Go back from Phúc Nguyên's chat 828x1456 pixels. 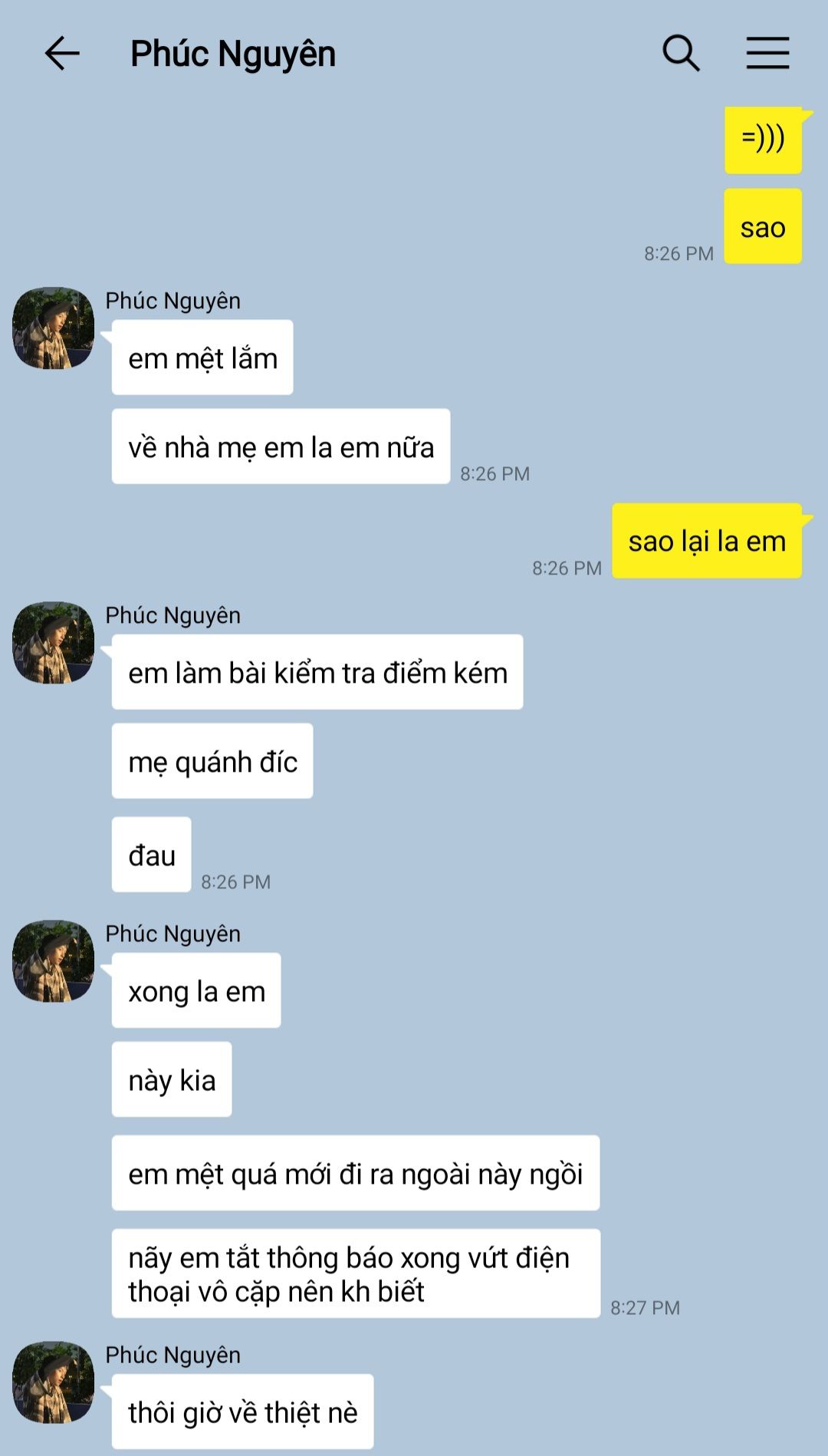click(62, 54)
